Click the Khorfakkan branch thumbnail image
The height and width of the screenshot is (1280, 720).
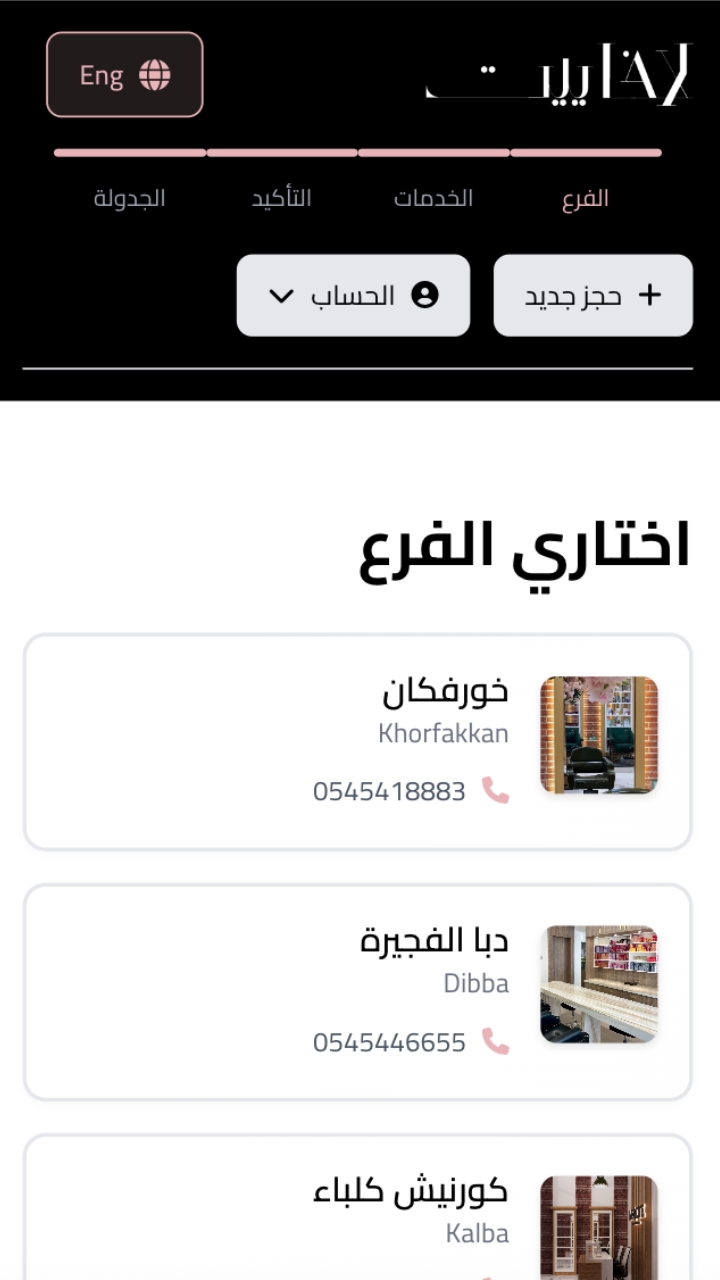(x=598, y=735)
